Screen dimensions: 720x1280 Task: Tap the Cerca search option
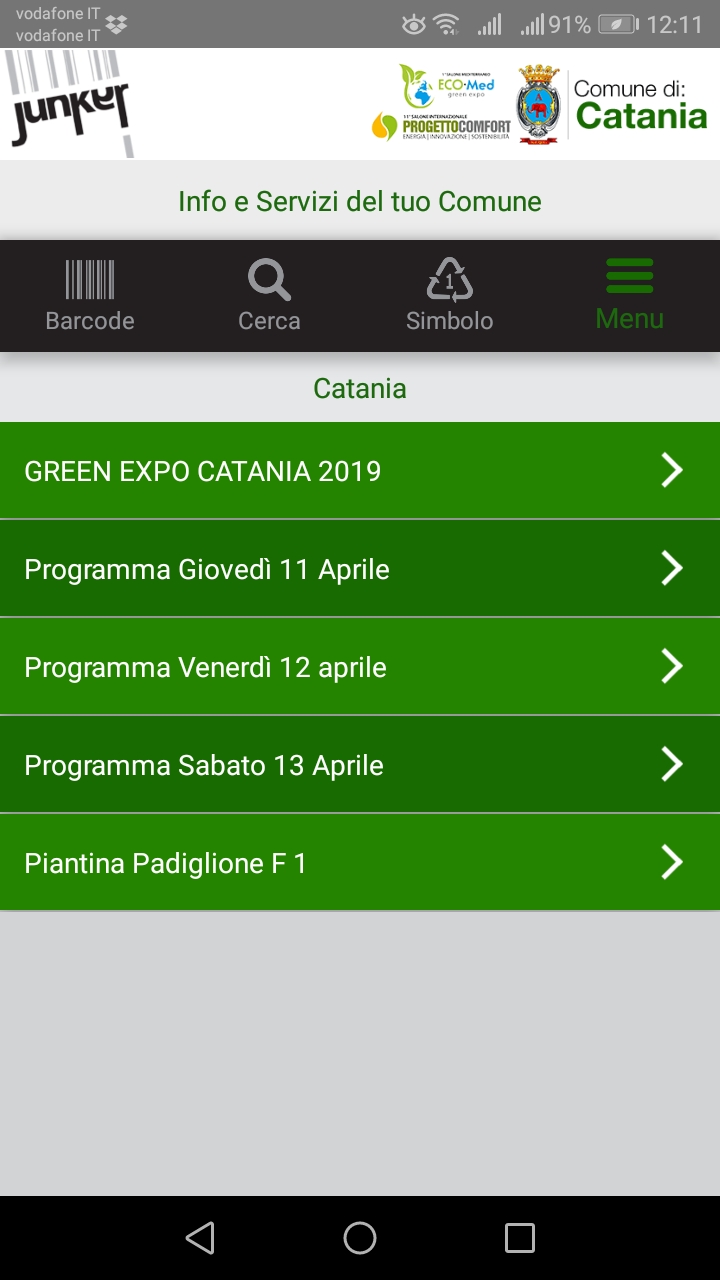coord(269,296)
